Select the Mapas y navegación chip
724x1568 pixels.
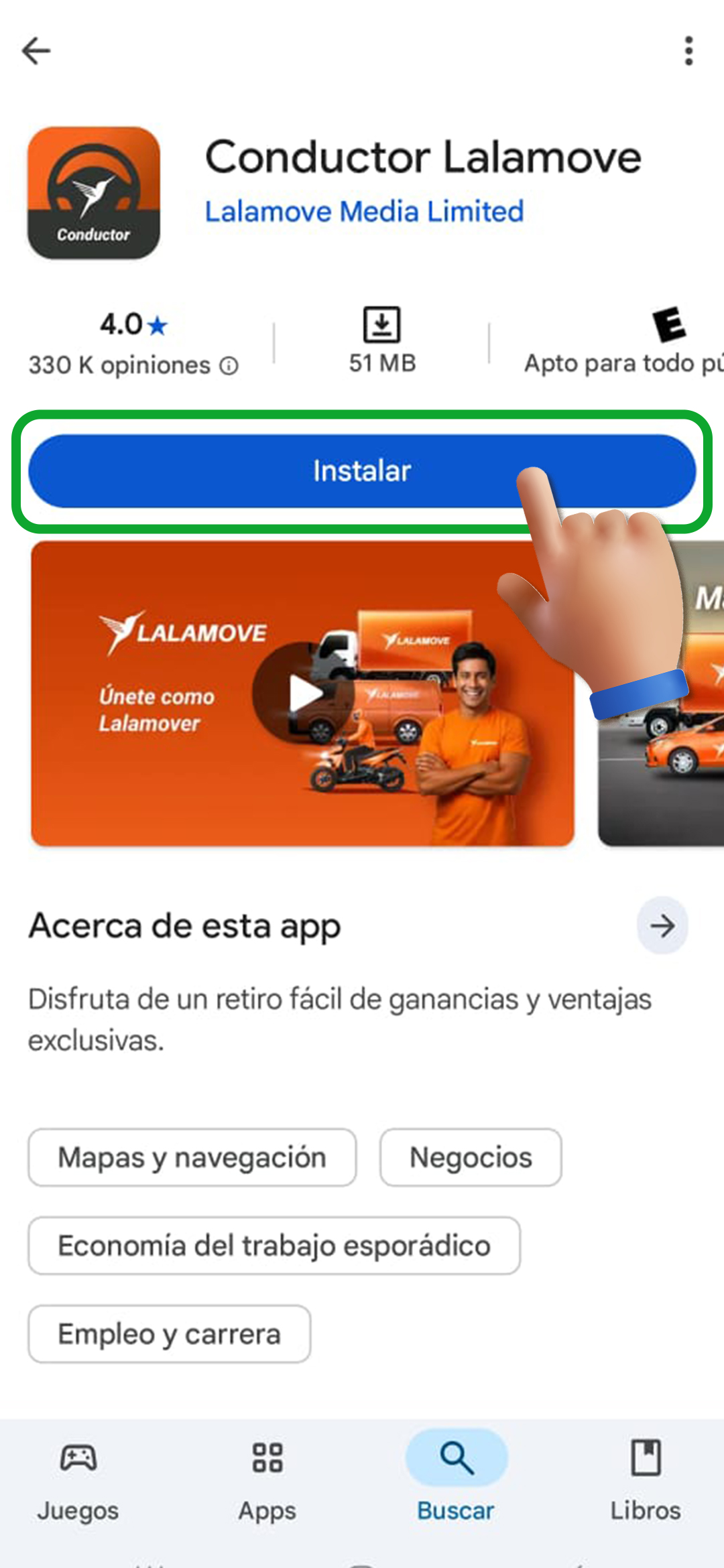click(192, 1157)
